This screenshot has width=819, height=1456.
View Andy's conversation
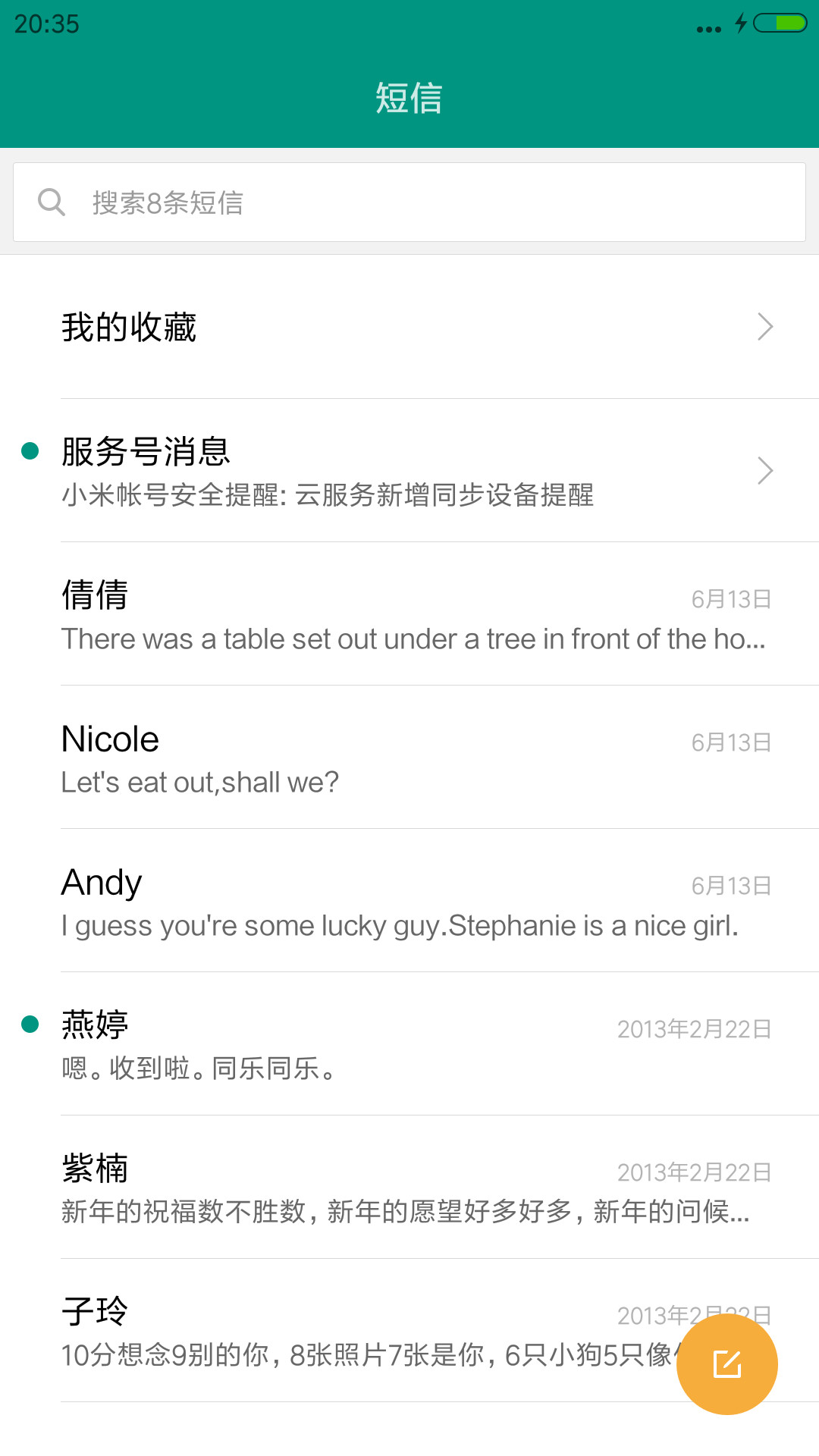(x=409, y=900)
